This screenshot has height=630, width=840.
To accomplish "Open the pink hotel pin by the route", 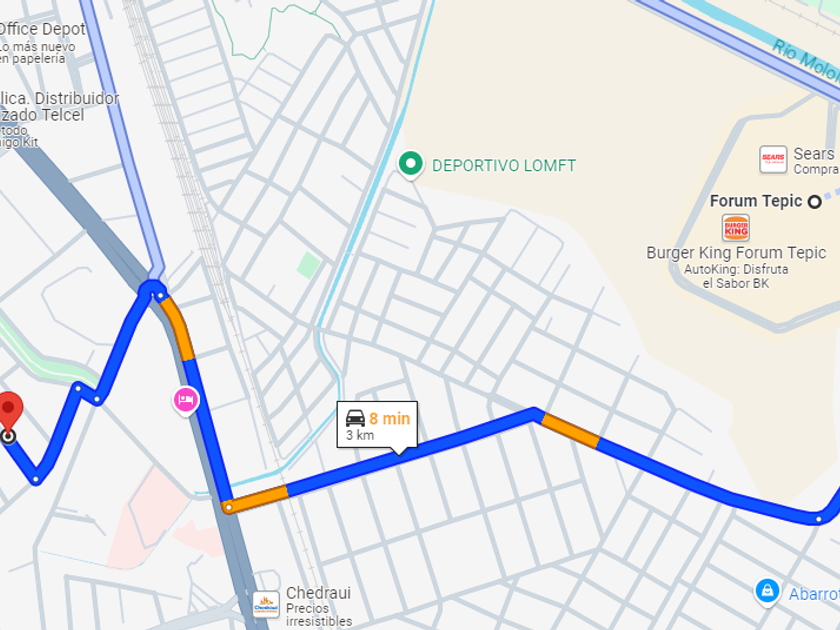I will 185,400.
